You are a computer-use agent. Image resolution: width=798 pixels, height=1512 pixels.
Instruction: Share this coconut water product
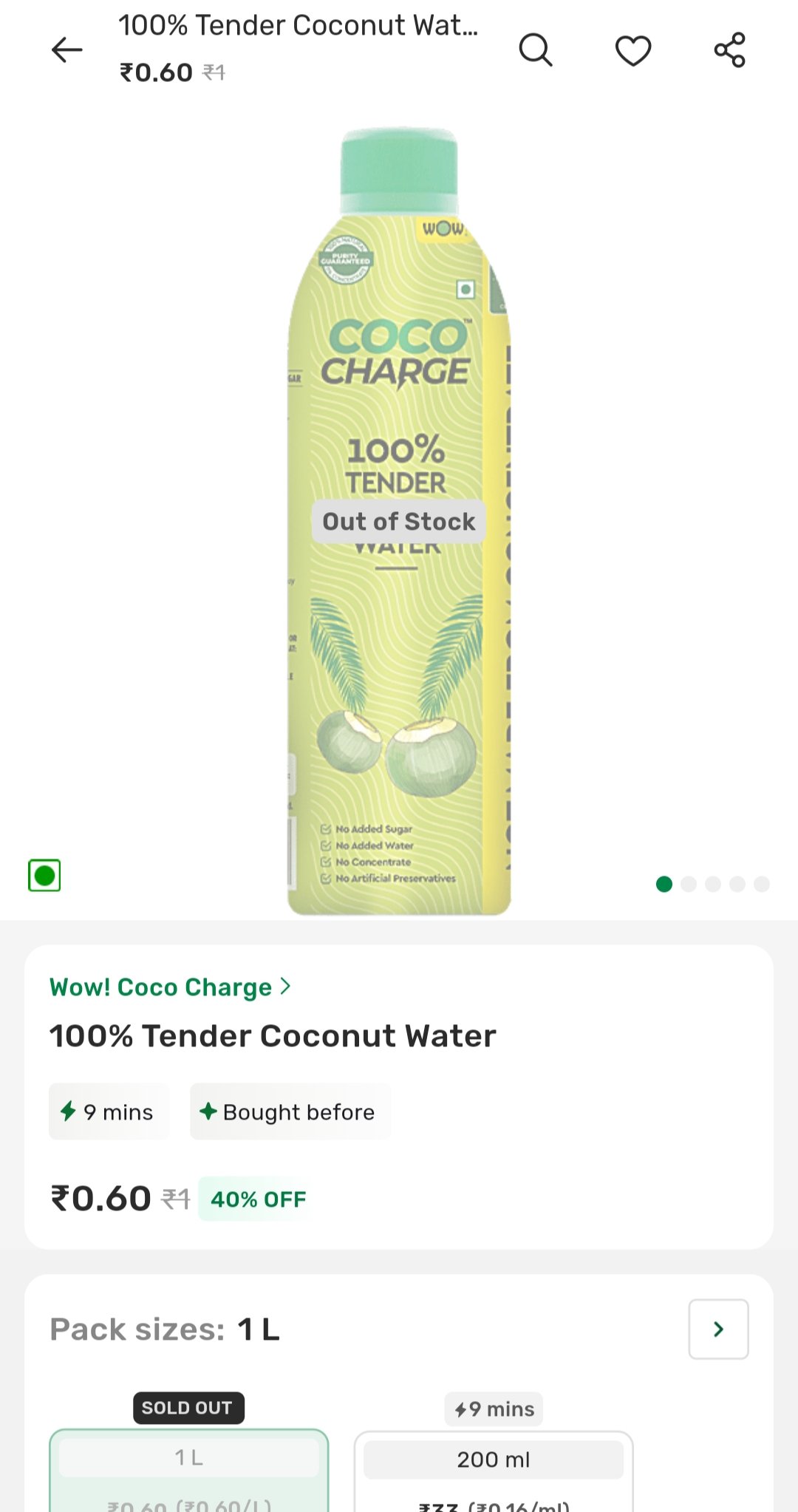click(730, 50)
